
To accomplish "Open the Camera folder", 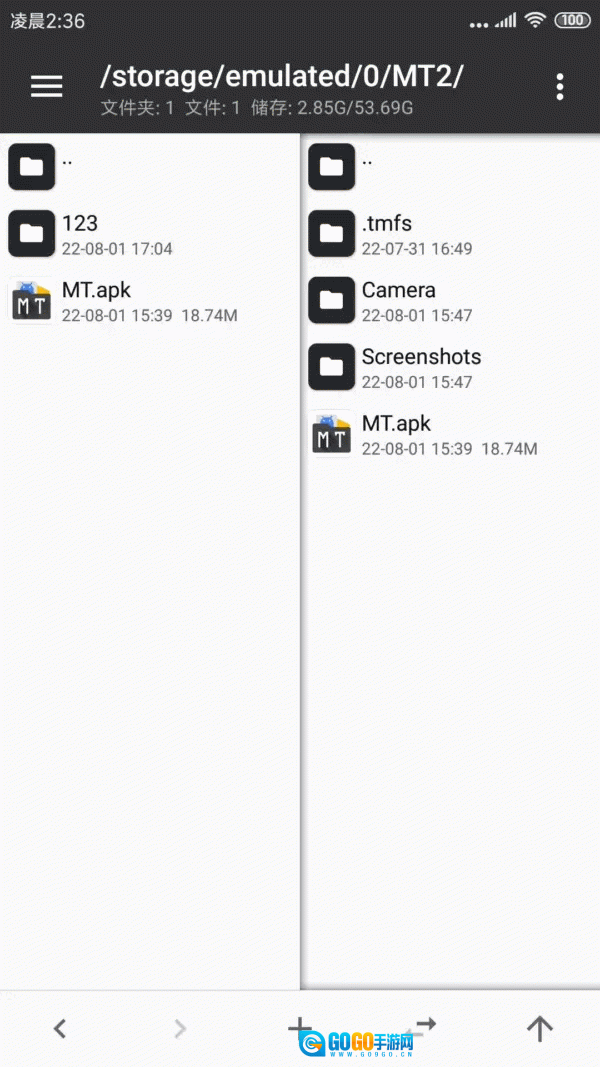I will click(x=450, y=300).
